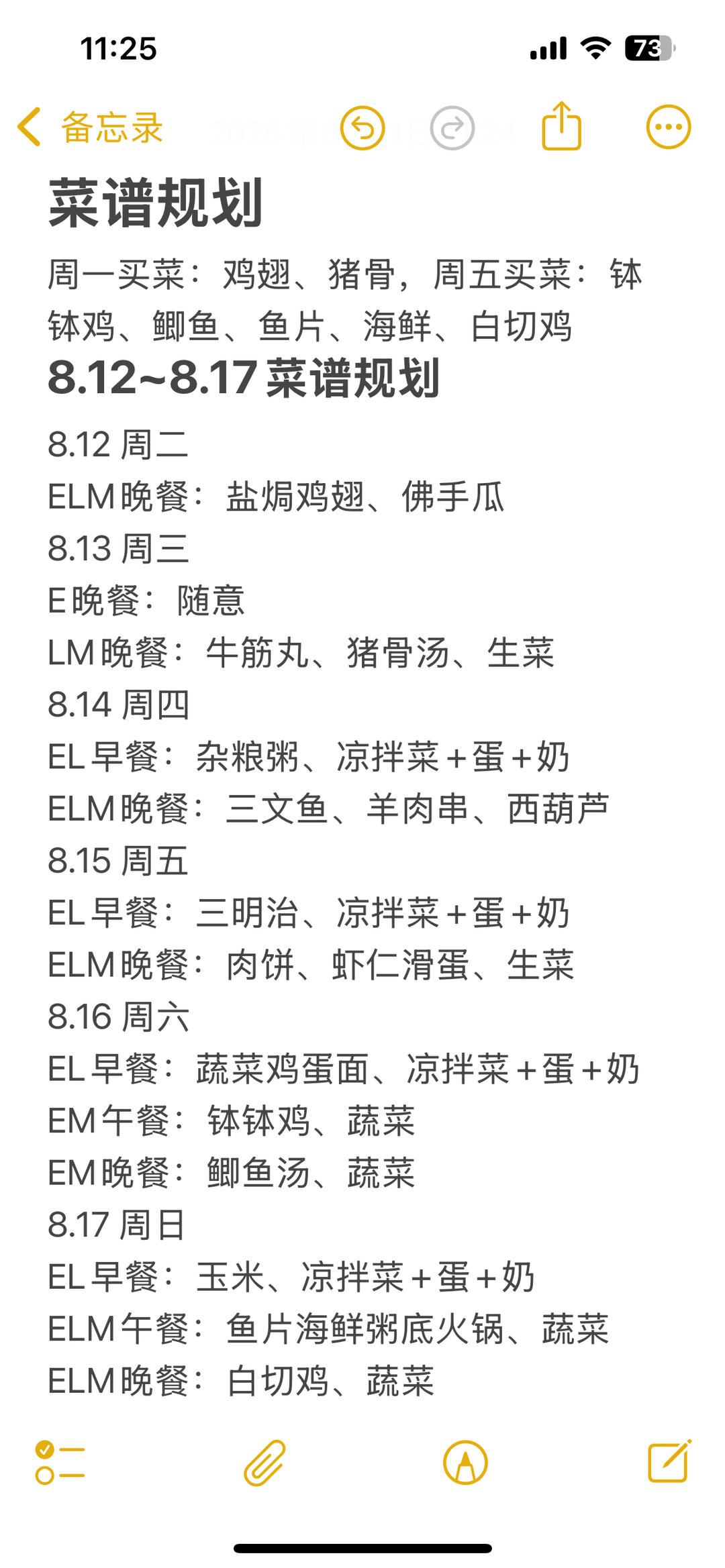
Task: Attach a file with the paperclip icon
Action: click(x=264, y=1462)
